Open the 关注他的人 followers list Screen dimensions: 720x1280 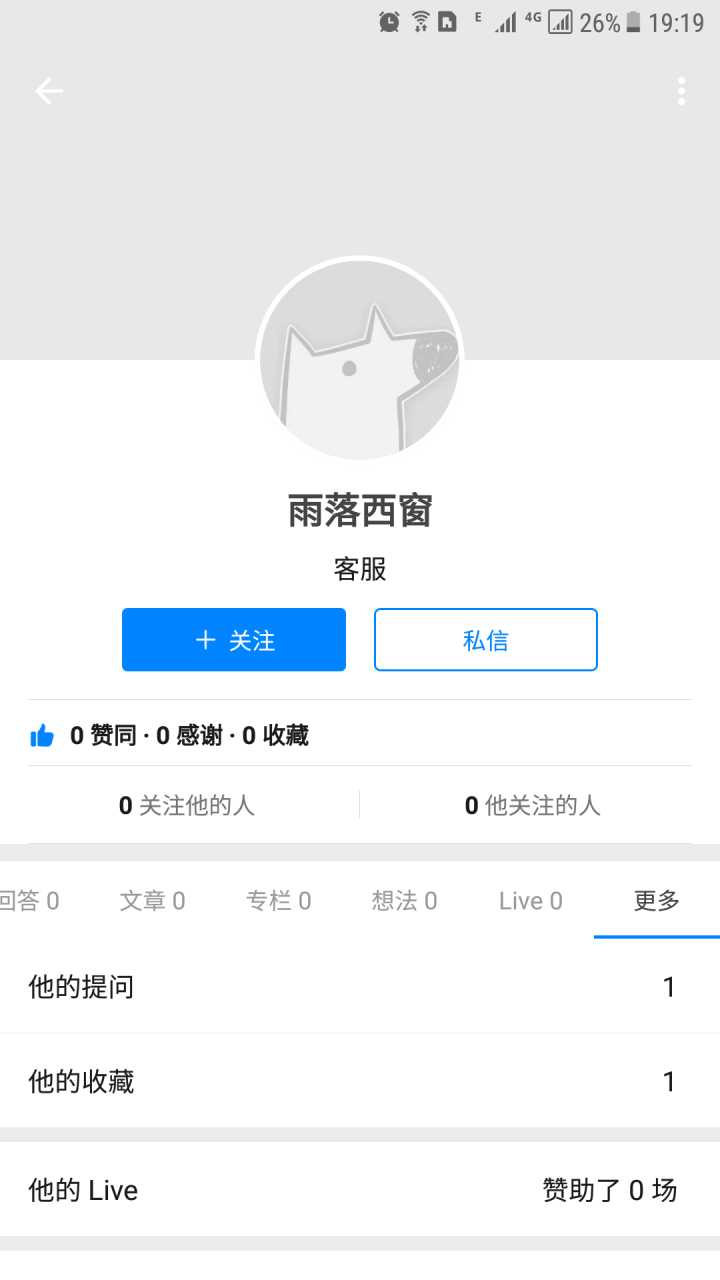(187, 805)
